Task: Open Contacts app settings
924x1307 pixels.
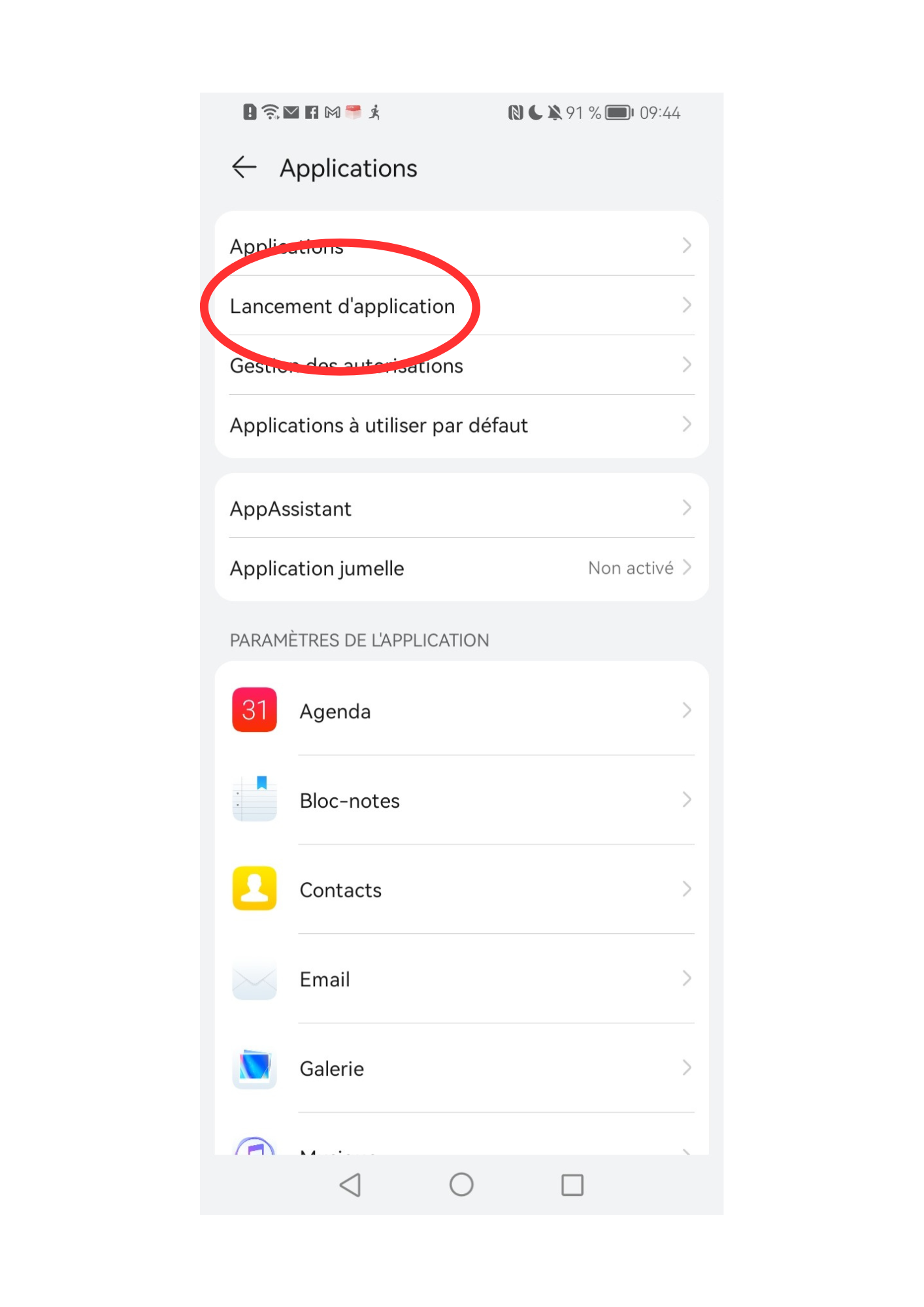Action: point(461,890)
